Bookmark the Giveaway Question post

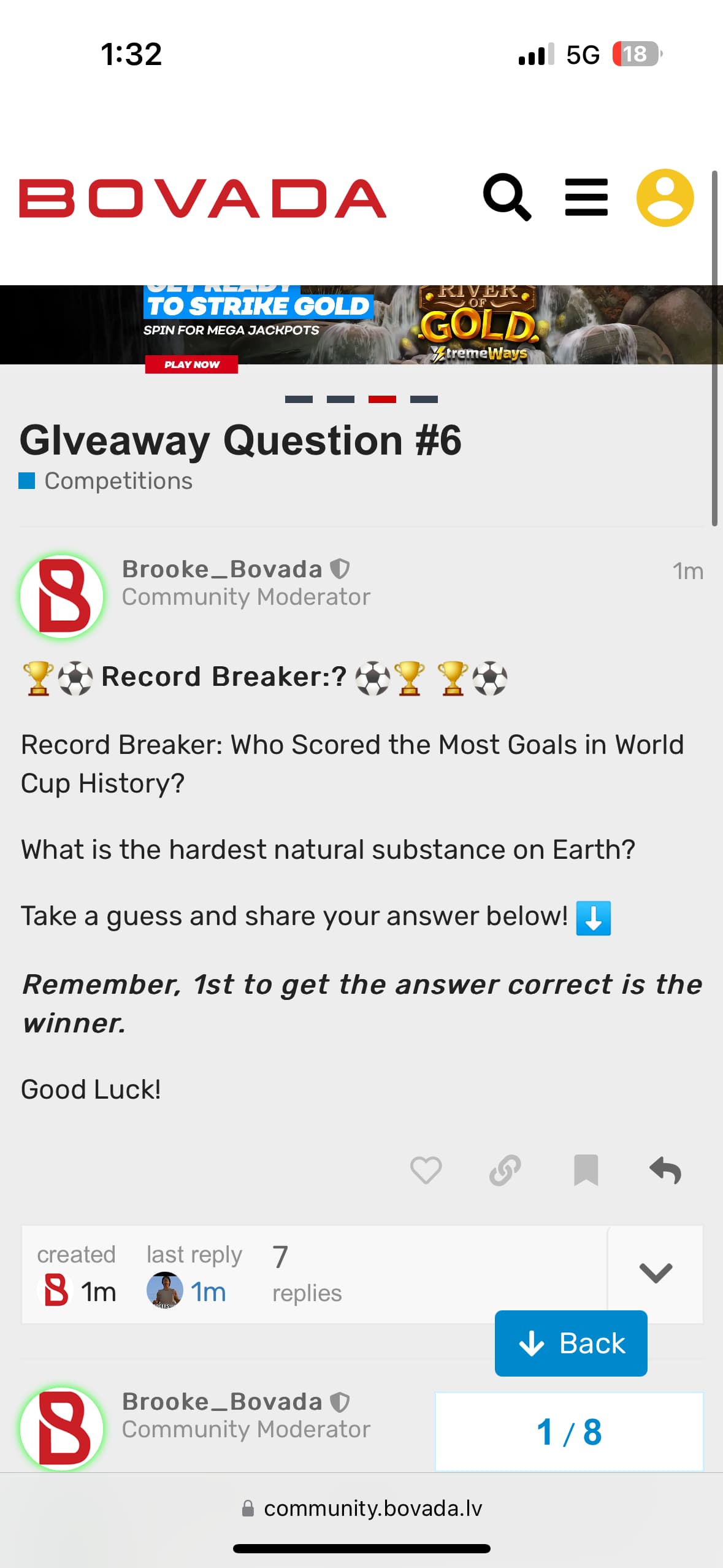(x=586, y=1170)
